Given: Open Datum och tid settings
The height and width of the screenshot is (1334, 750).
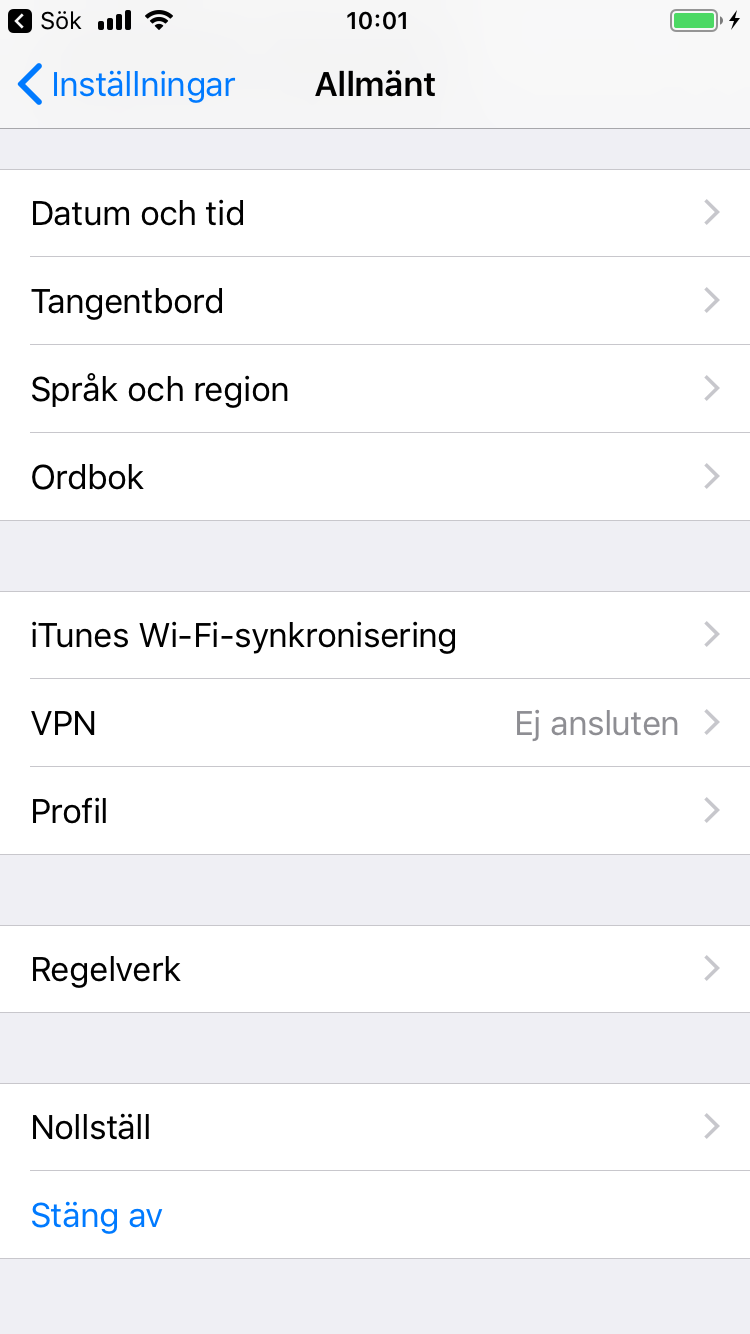Looking at the screenshot, I should click(375, 213).
